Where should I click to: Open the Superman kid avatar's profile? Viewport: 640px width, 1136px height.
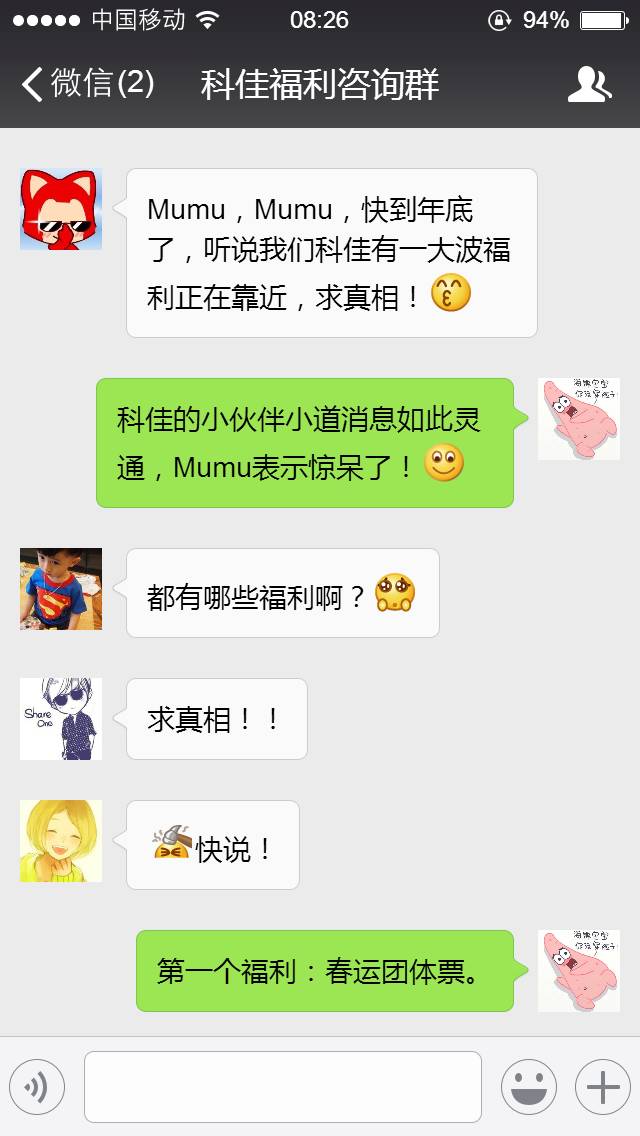[60, 589]
